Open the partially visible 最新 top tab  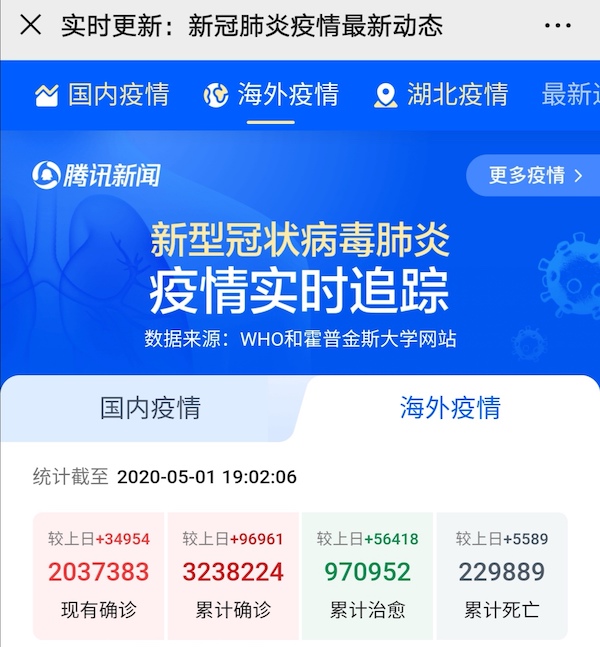569,95
